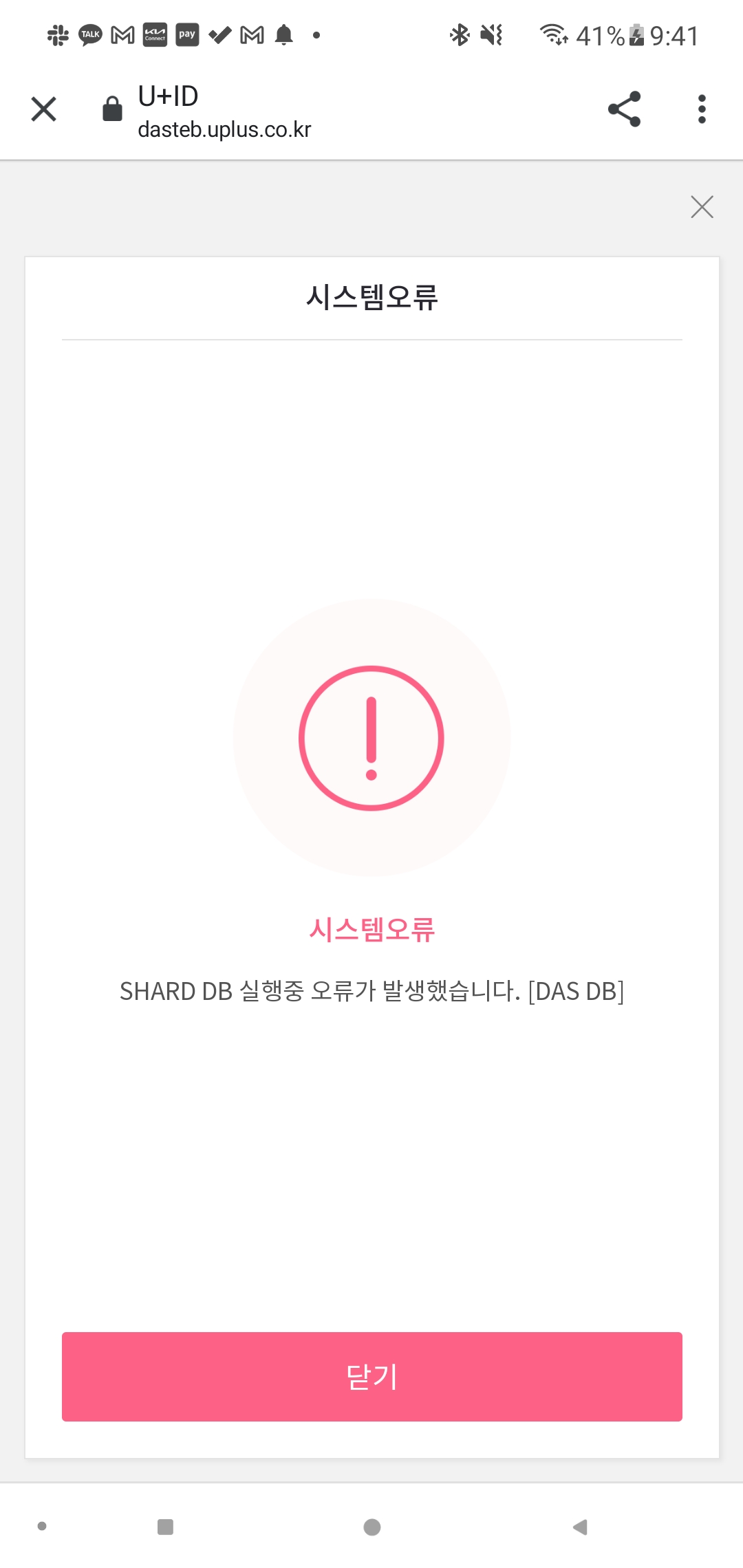Open recent apps
The image size is (743, 1568).
[x=165, y=1527]
